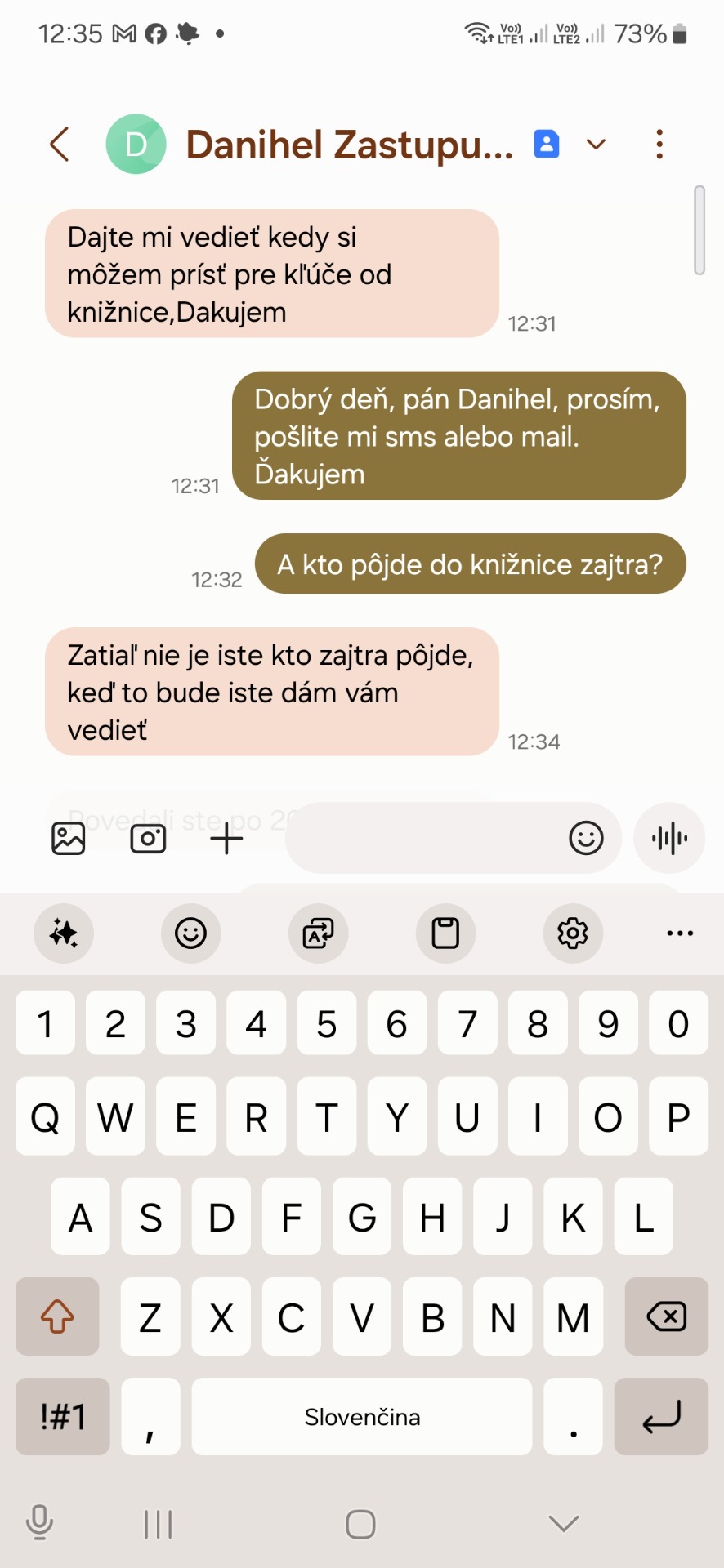Record a voice message
The height and width of the screenshot is (1568, 724).
(x=669, y=839)
